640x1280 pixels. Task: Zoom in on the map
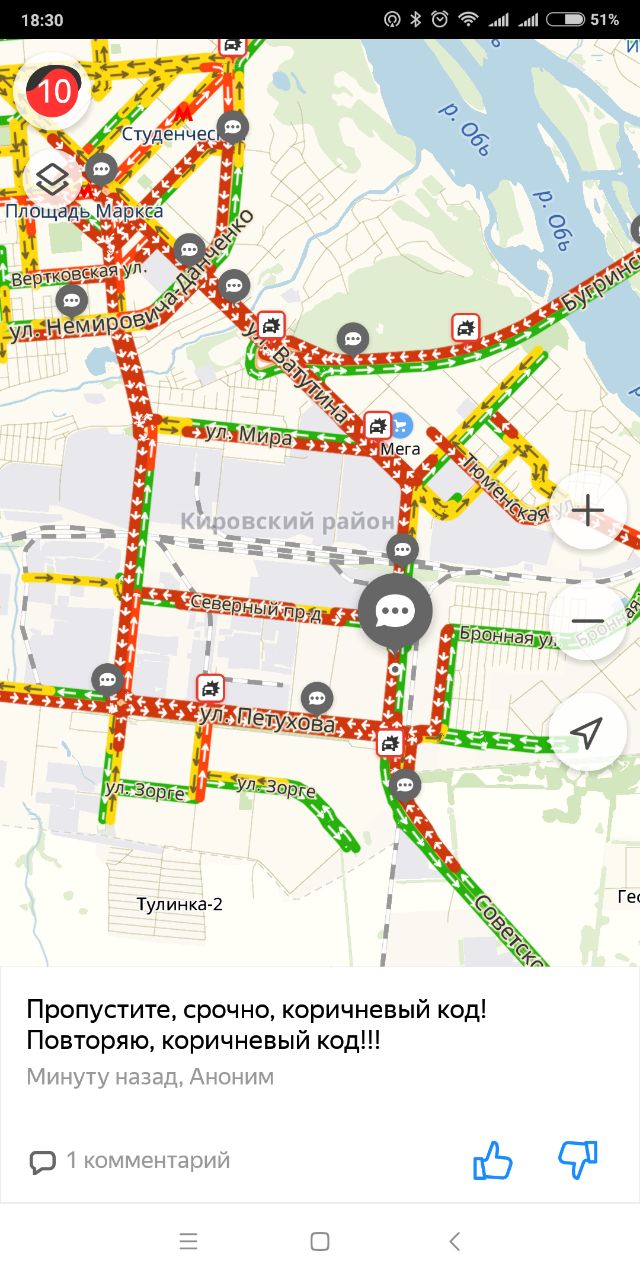click(587, 511)
